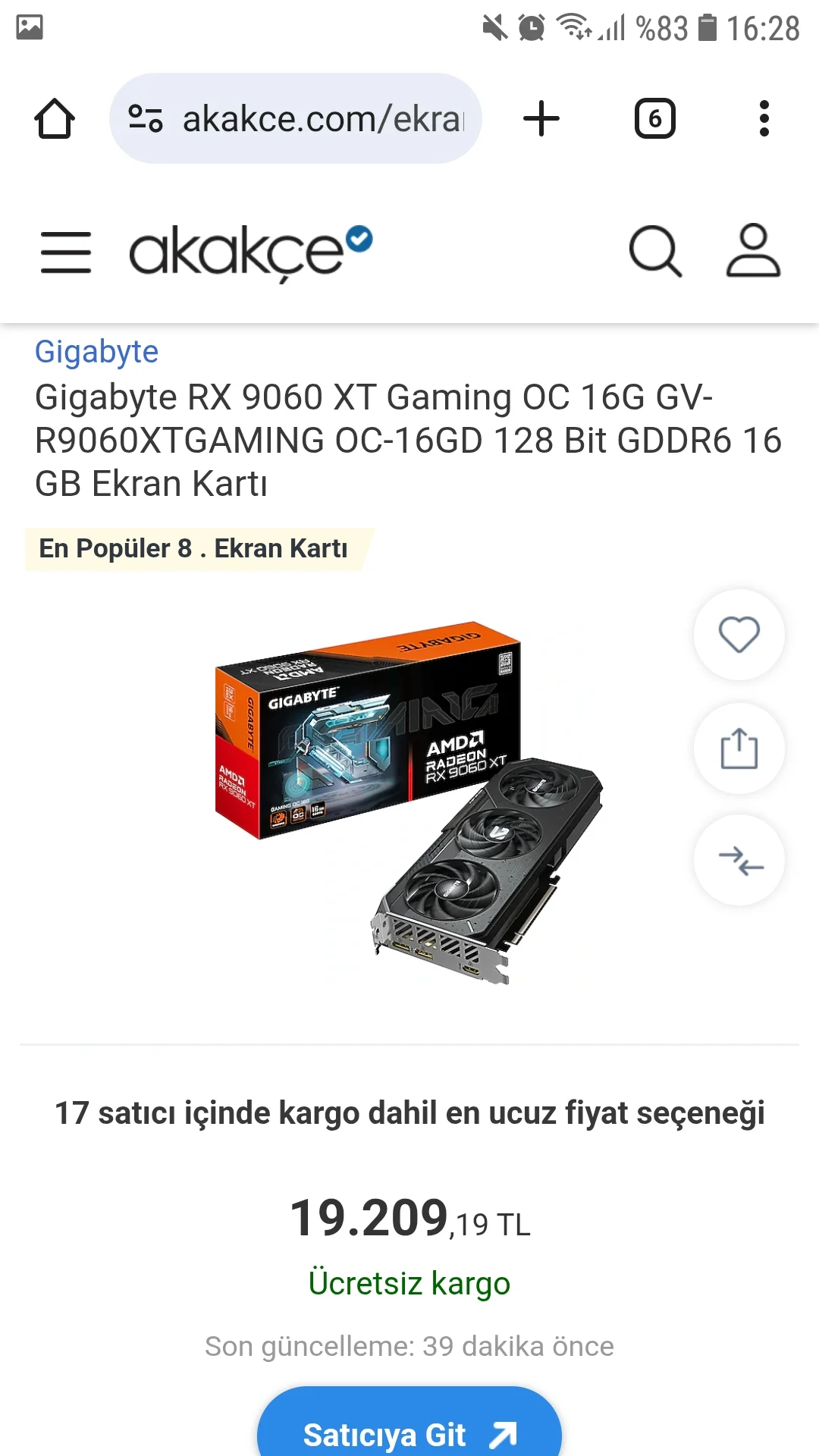Image resolution: width=819 pixels, height=1456 pixels.
Task: Open the En Popüler 8. Ekran Kartı badge
Action: point(194,549)
